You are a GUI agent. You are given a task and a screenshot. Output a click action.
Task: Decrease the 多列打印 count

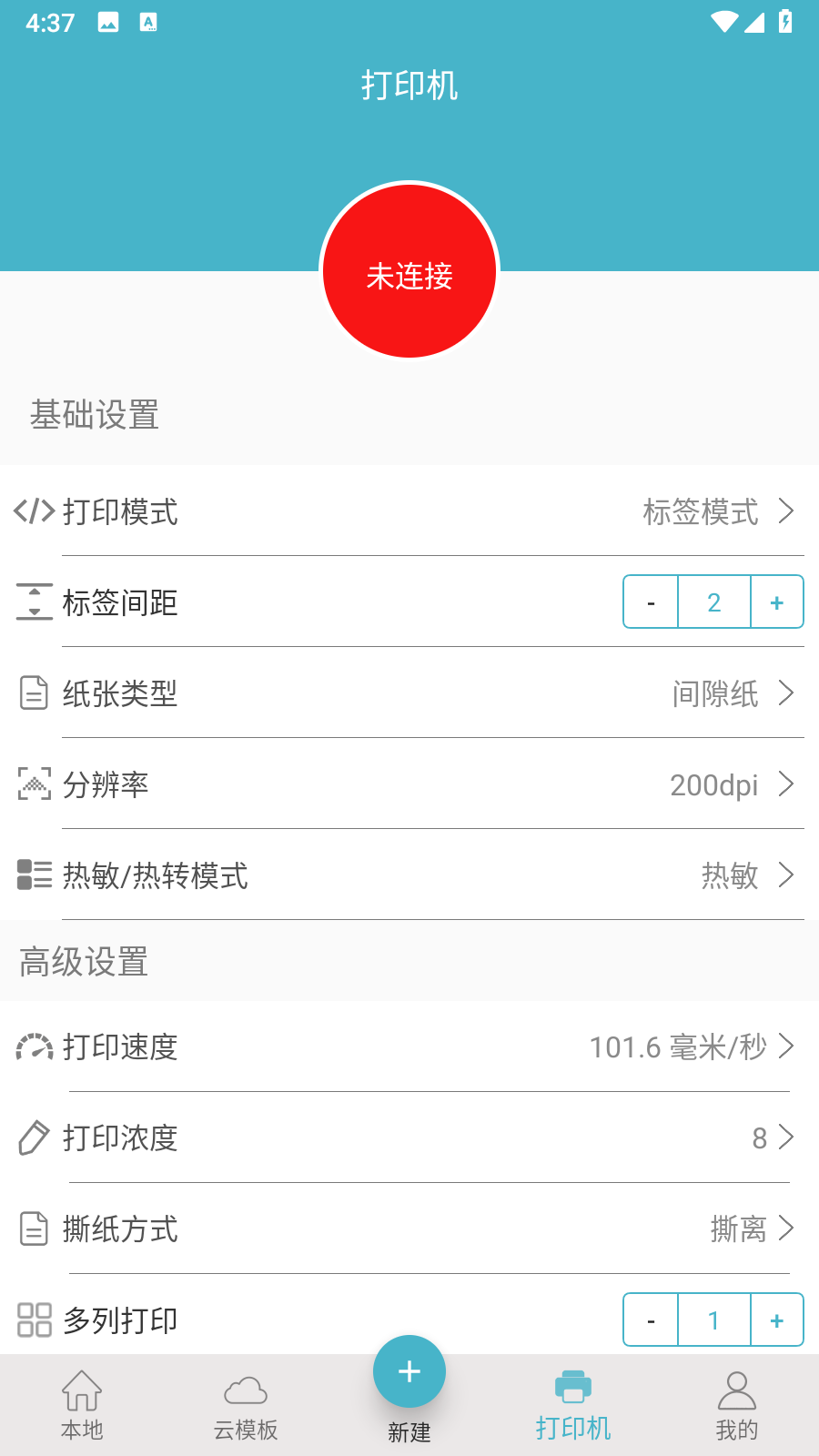point(651,1320)
